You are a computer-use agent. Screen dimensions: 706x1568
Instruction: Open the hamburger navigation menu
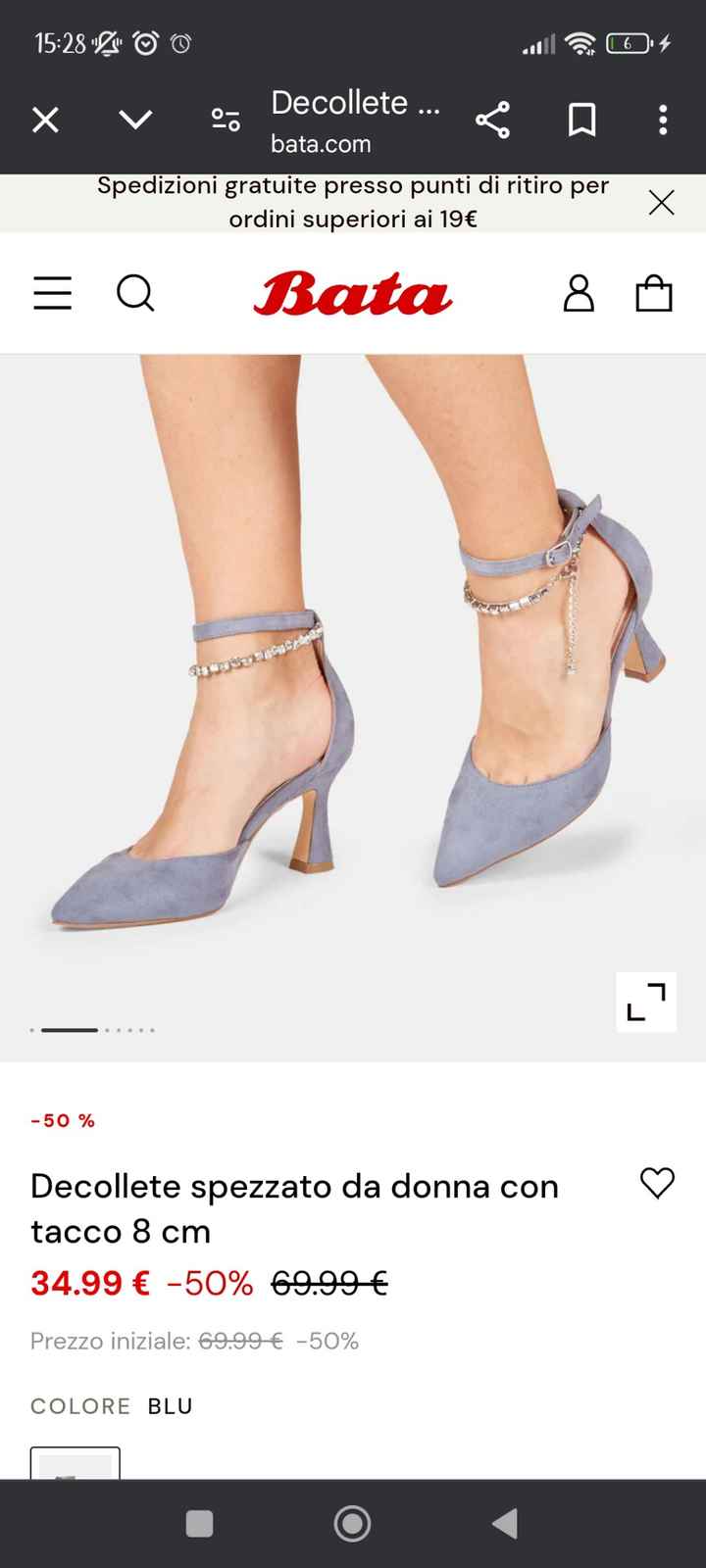[52, 293]
